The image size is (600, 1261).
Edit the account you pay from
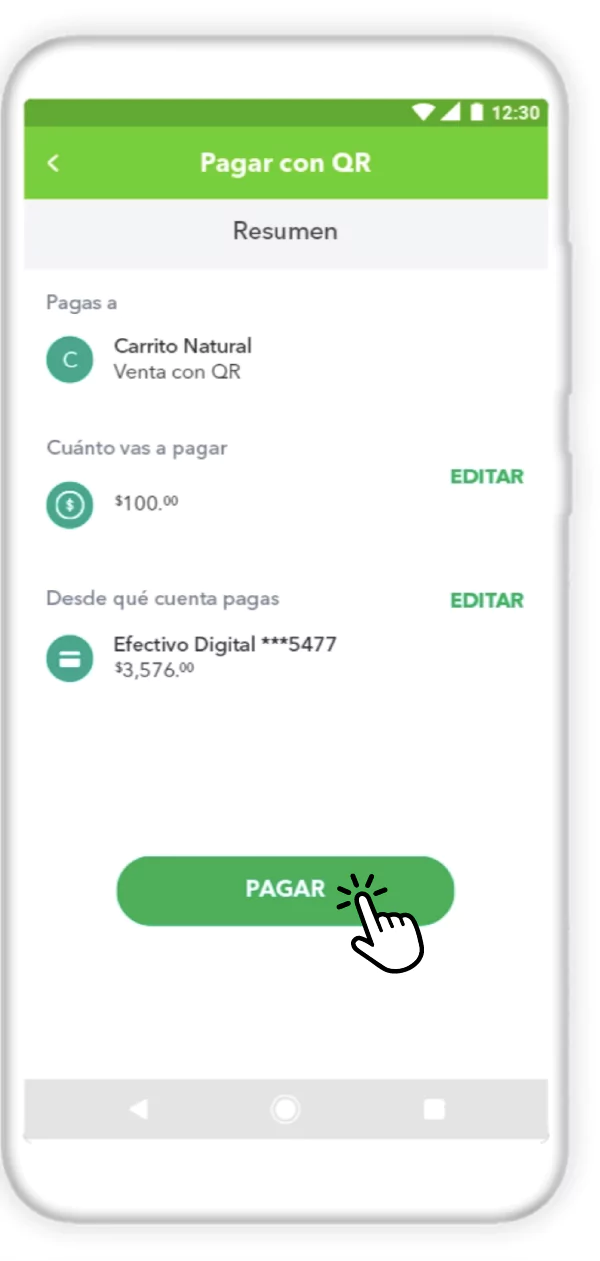[486, 601]
